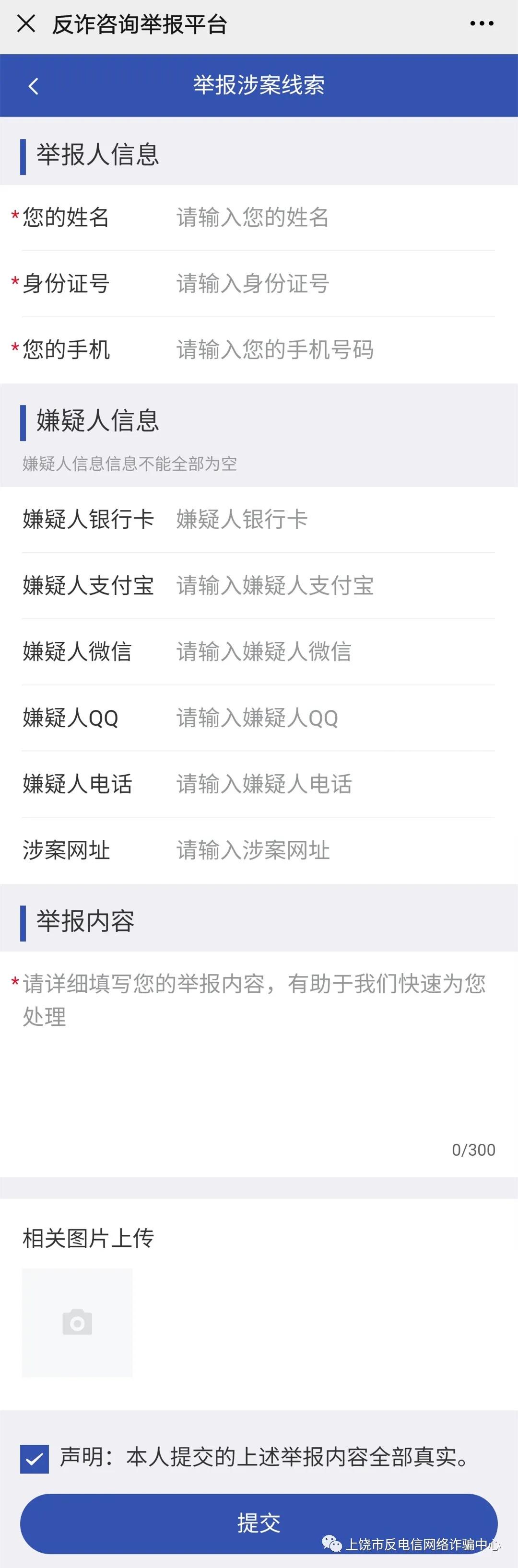
Task: Upload a related picture via camera tile
Action: click(x=77, y=1323)
